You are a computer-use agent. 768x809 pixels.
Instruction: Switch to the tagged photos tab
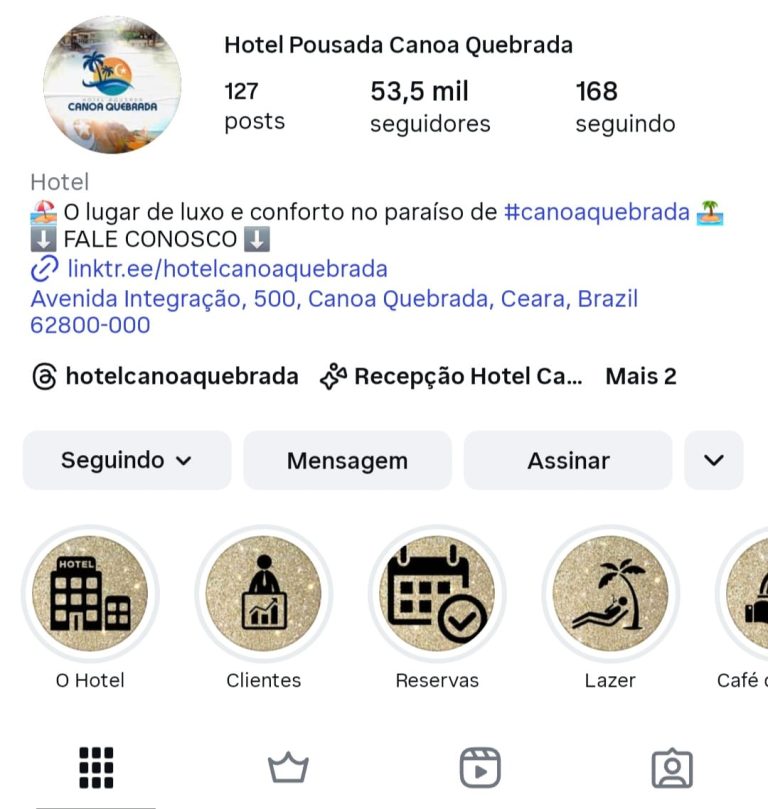pos(672,768)
